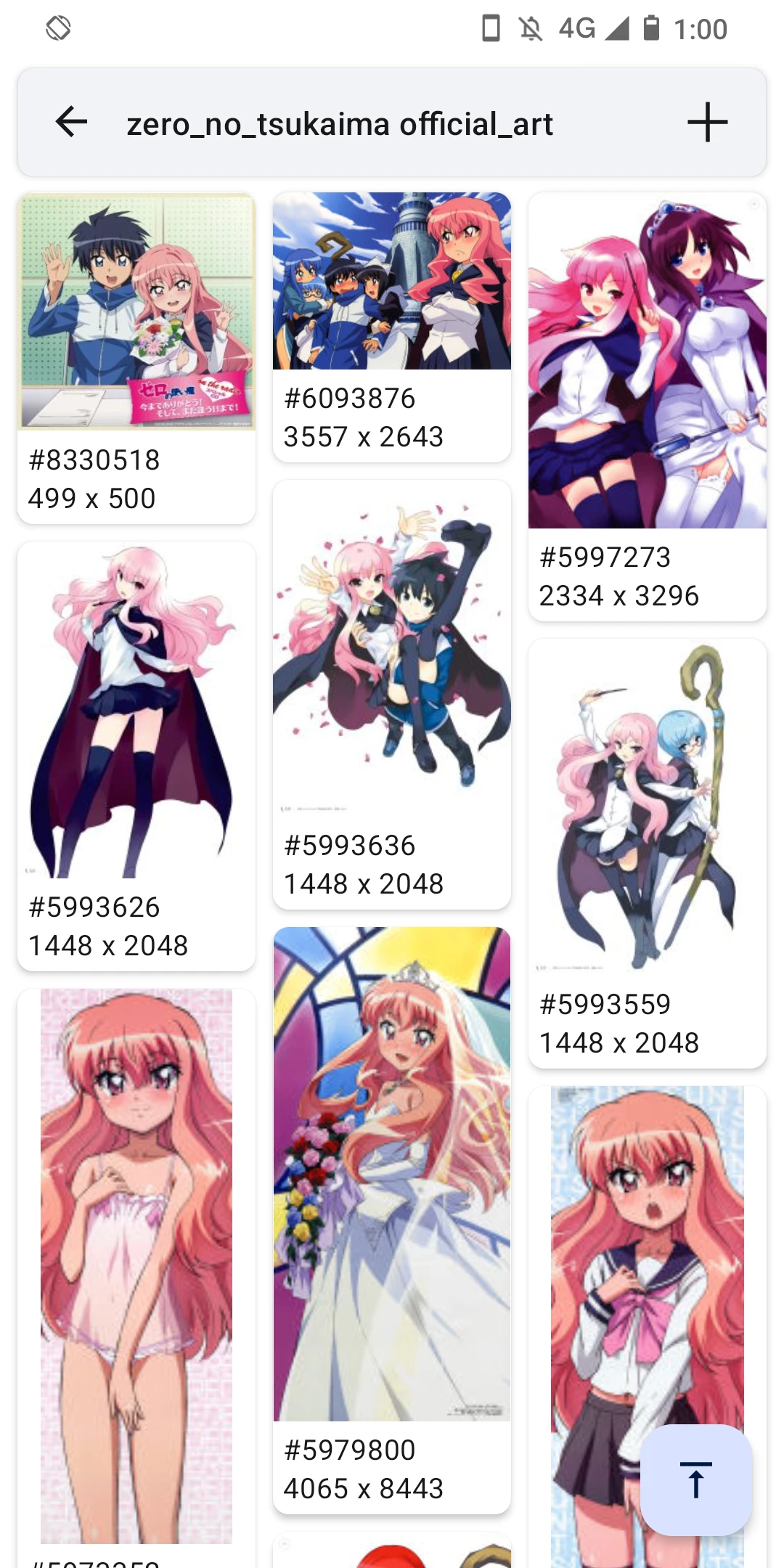Image resolution: width=784 pixels, height=1568 pixels.
Task: Open image #5993626
Action: coord(136,711)
